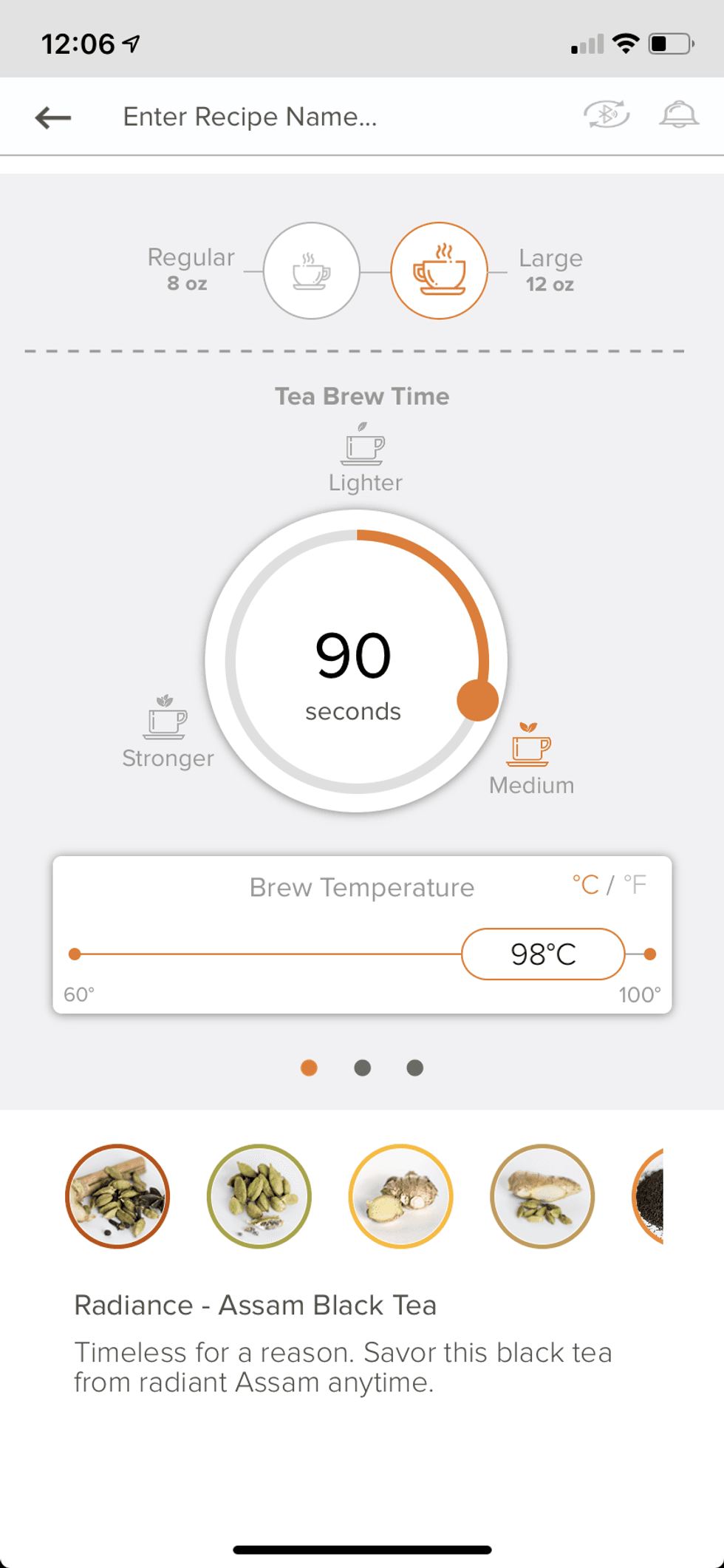Select the Large 12 oz cup icon
The image size is (724, 1568).
(x=439, y=271)
